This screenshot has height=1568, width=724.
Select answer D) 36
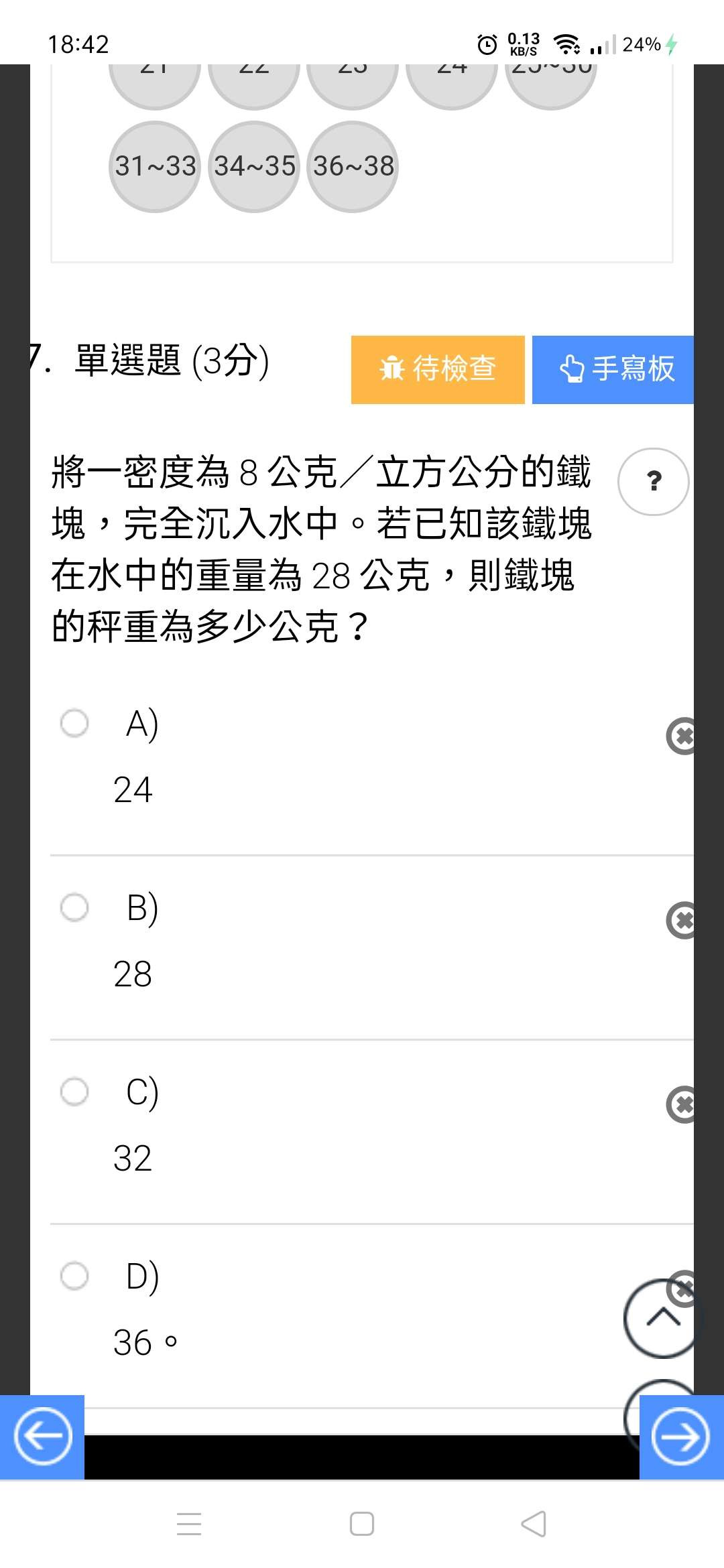(x=74, y=1276)
